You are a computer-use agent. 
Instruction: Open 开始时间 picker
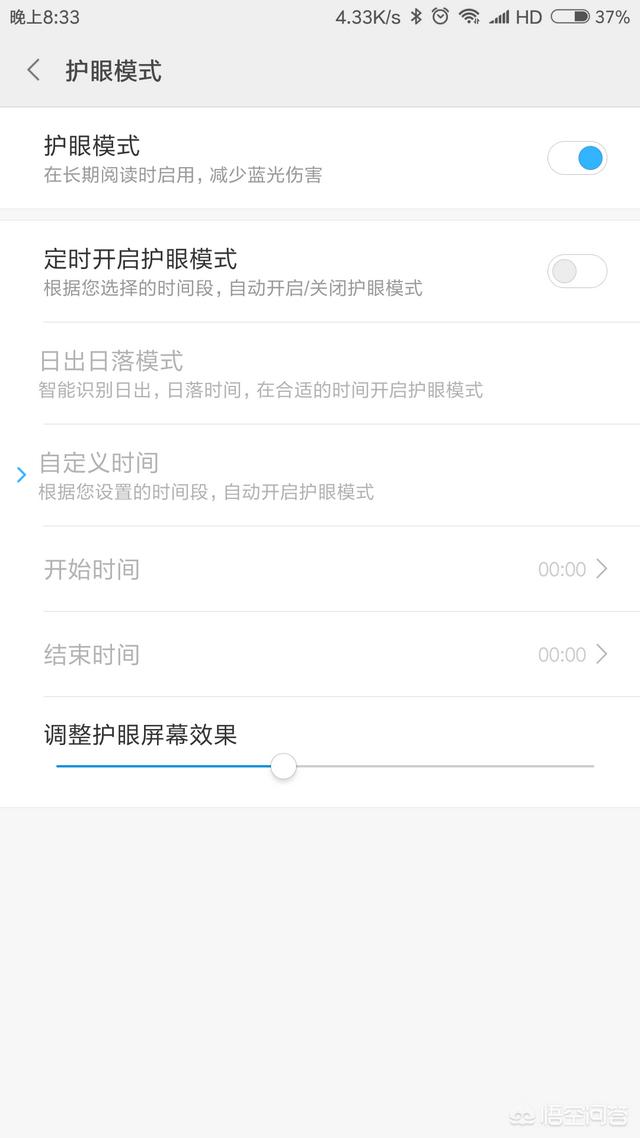tap(320, 569)
